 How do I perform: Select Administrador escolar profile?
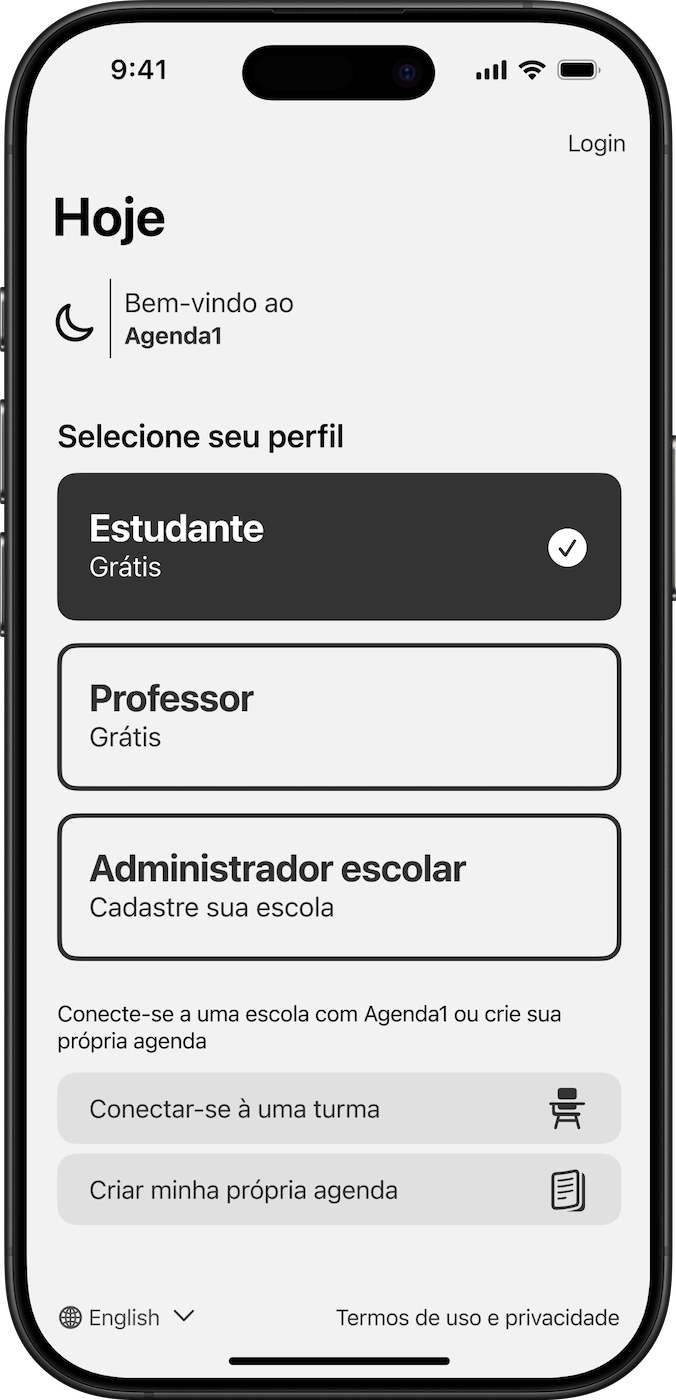[339, 887]
